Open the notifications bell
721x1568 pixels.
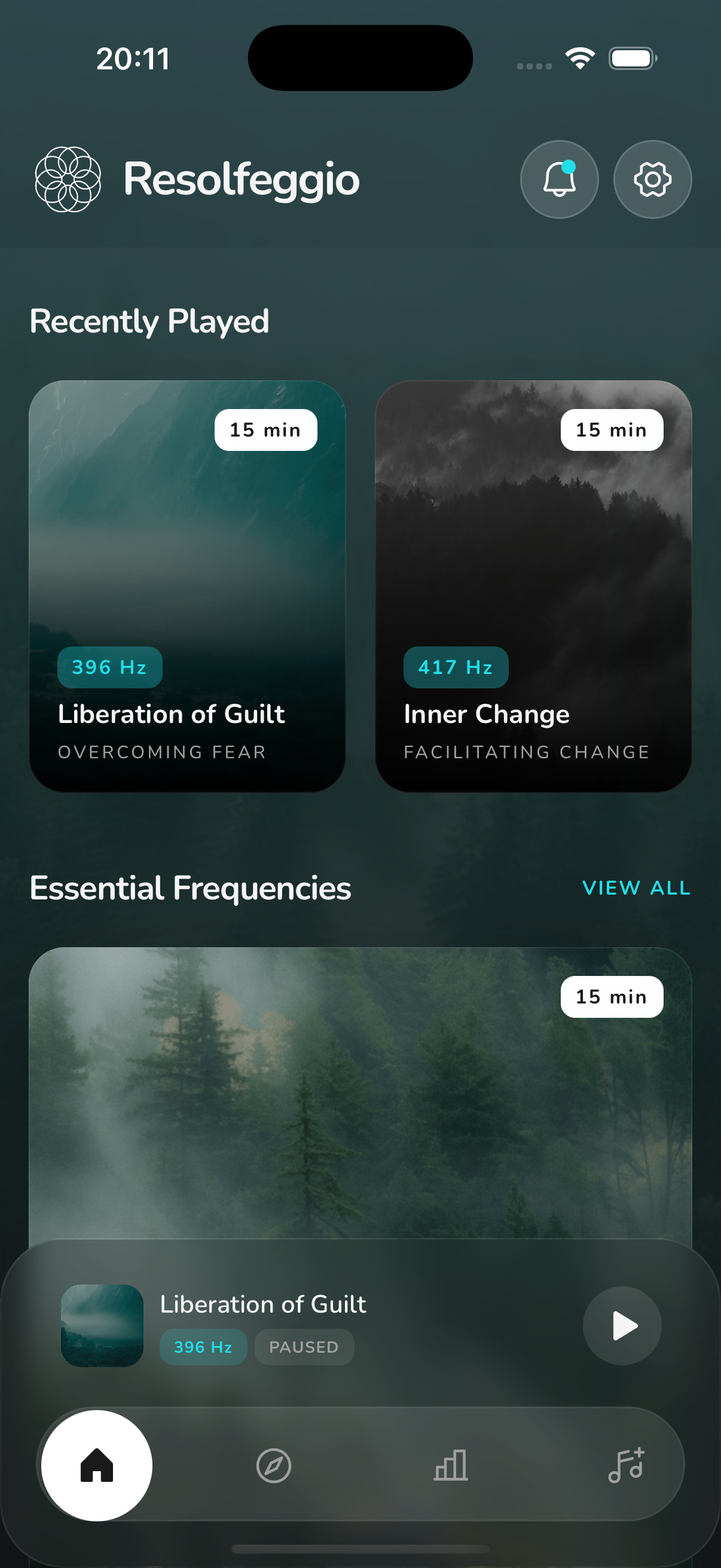[559, 179]
